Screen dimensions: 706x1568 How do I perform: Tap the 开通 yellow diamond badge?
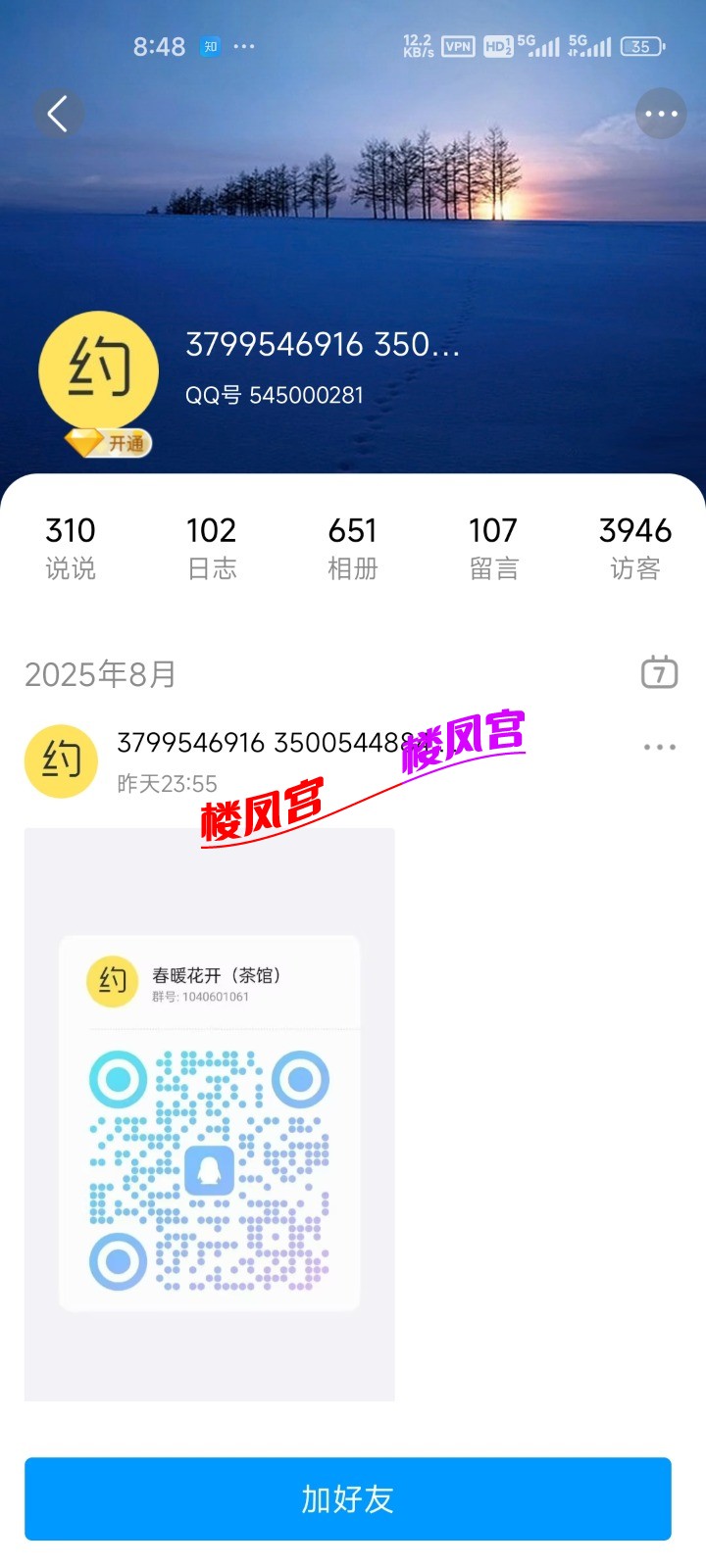pos(109,443)
